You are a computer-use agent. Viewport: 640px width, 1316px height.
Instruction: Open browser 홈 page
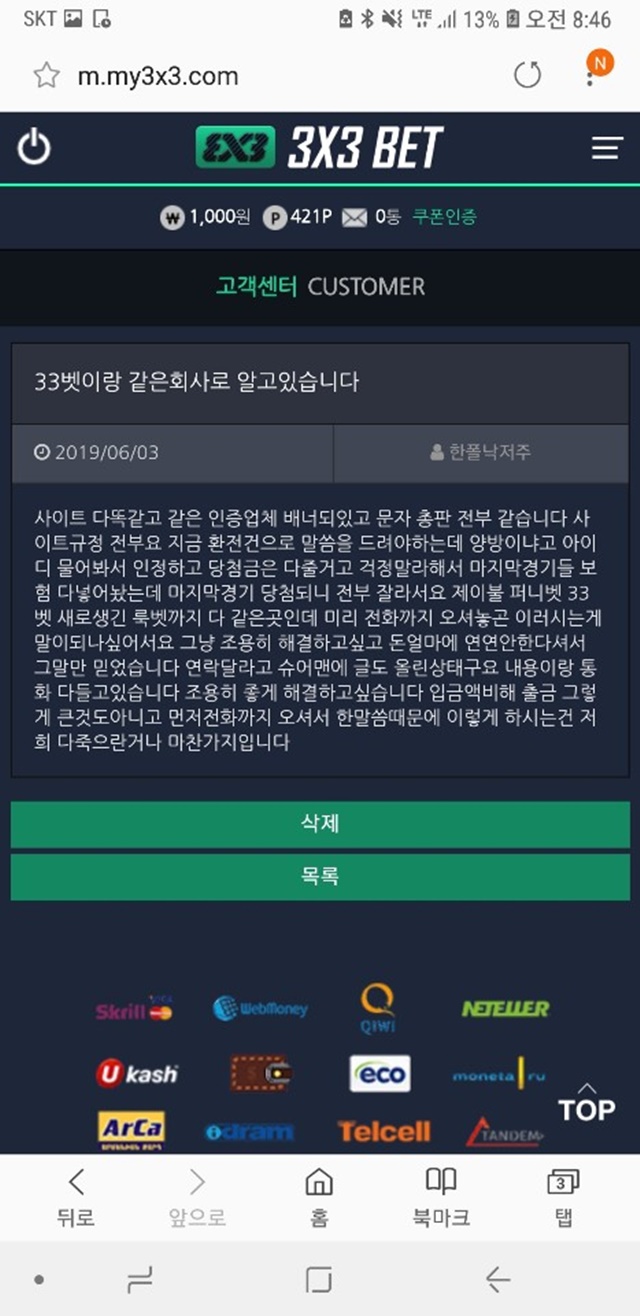pyautogui.click(x=319, y=1198)
